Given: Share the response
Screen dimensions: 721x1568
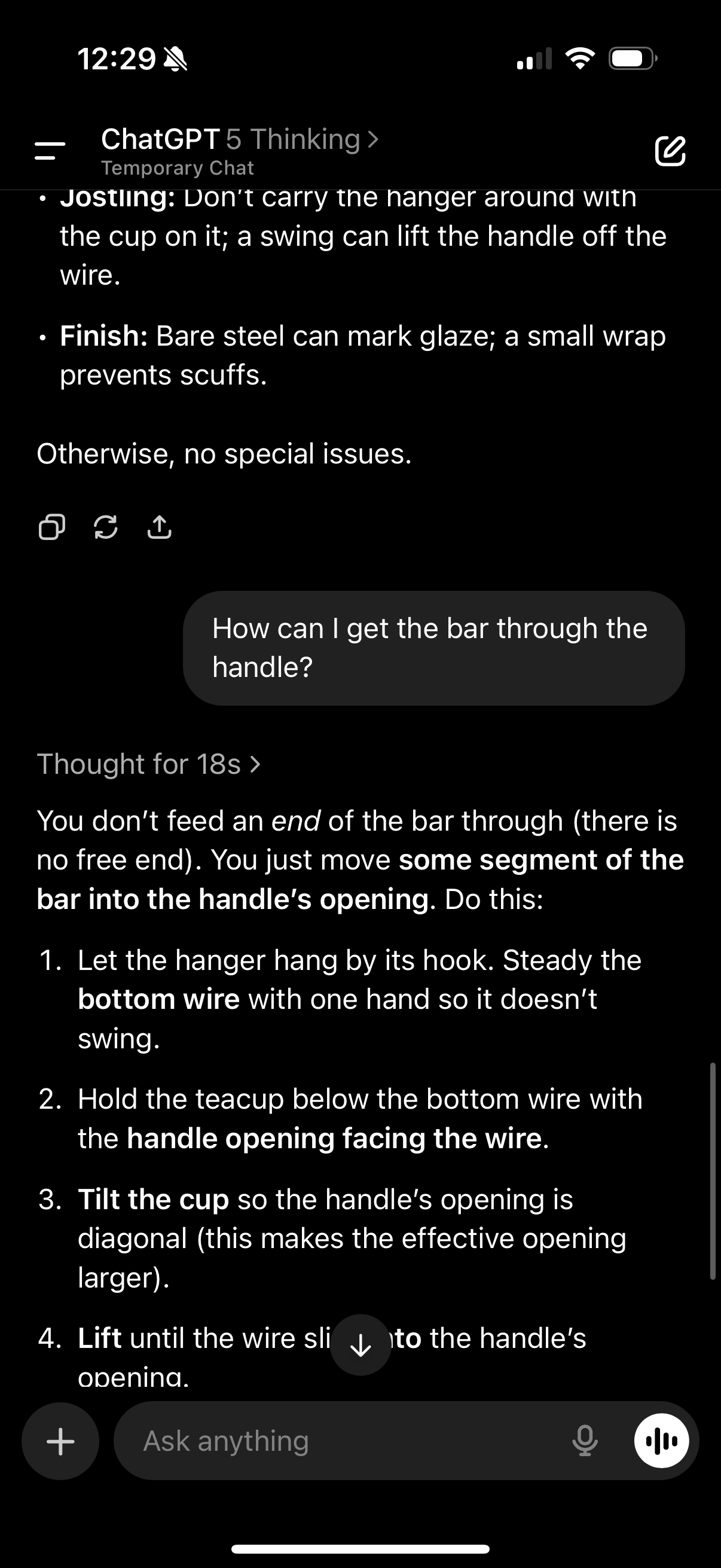Looking at the screenshot, I should [160, 527].
